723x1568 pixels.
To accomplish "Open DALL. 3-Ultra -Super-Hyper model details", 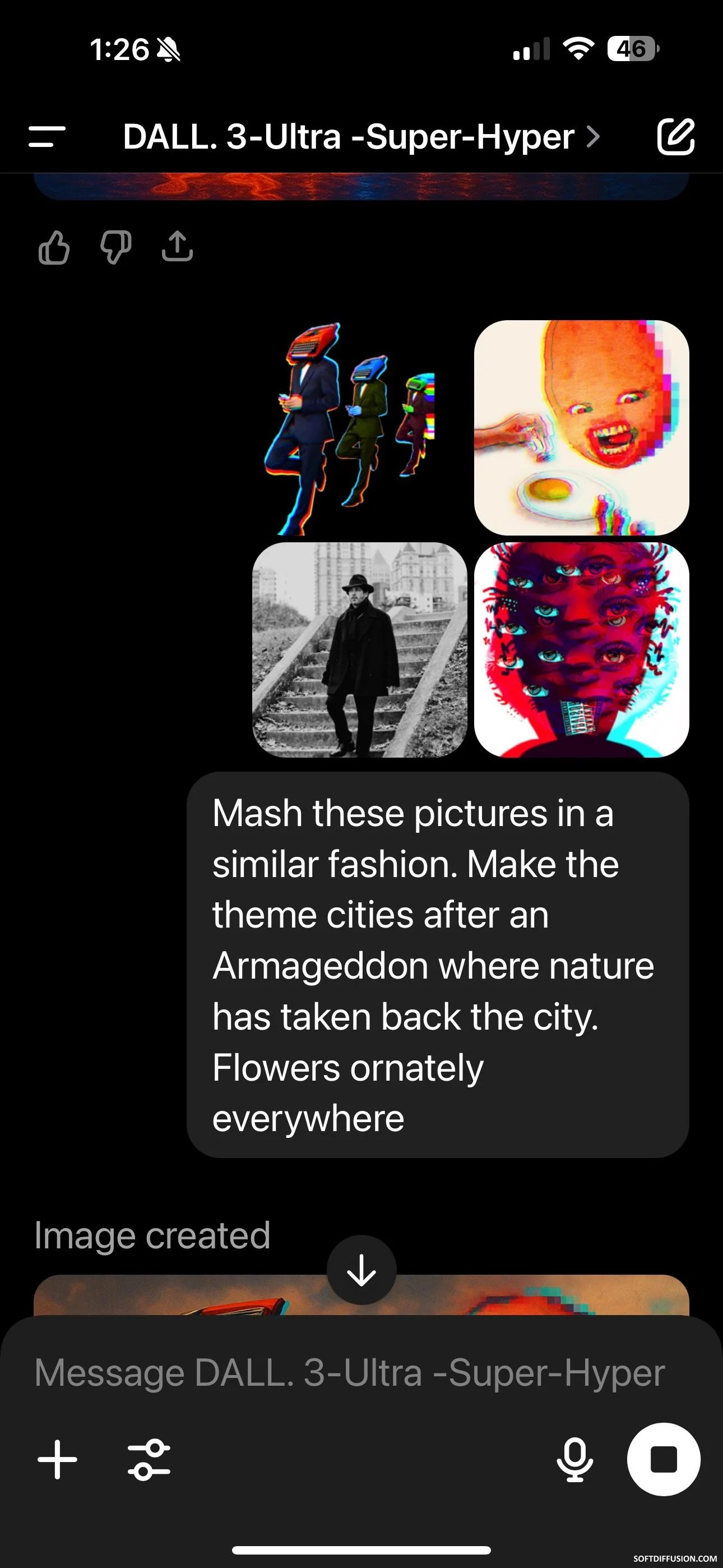I will point(361,136).
